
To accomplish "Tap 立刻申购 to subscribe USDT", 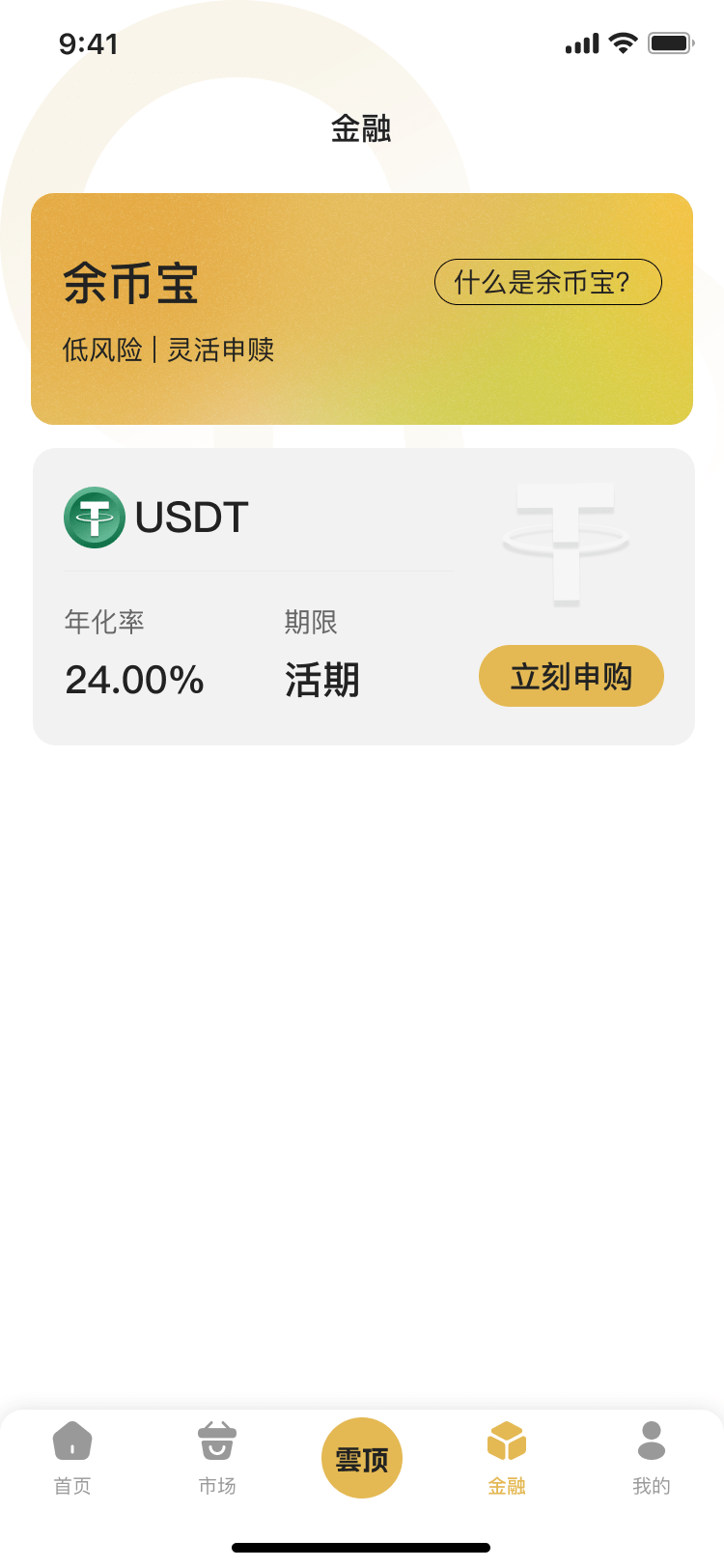I will pyautogui.click(x=571, y=676).
